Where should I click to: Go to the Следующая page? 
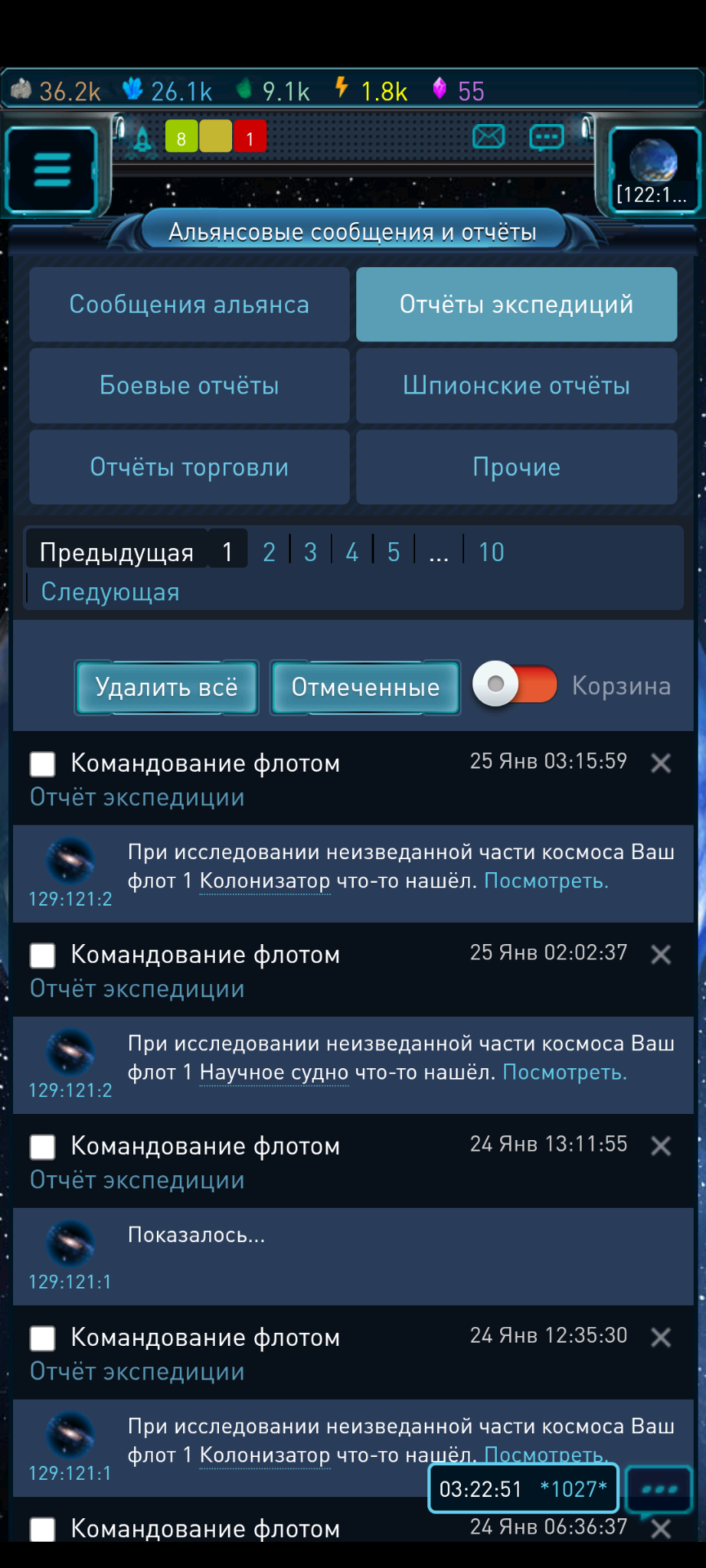click(110, 592)
